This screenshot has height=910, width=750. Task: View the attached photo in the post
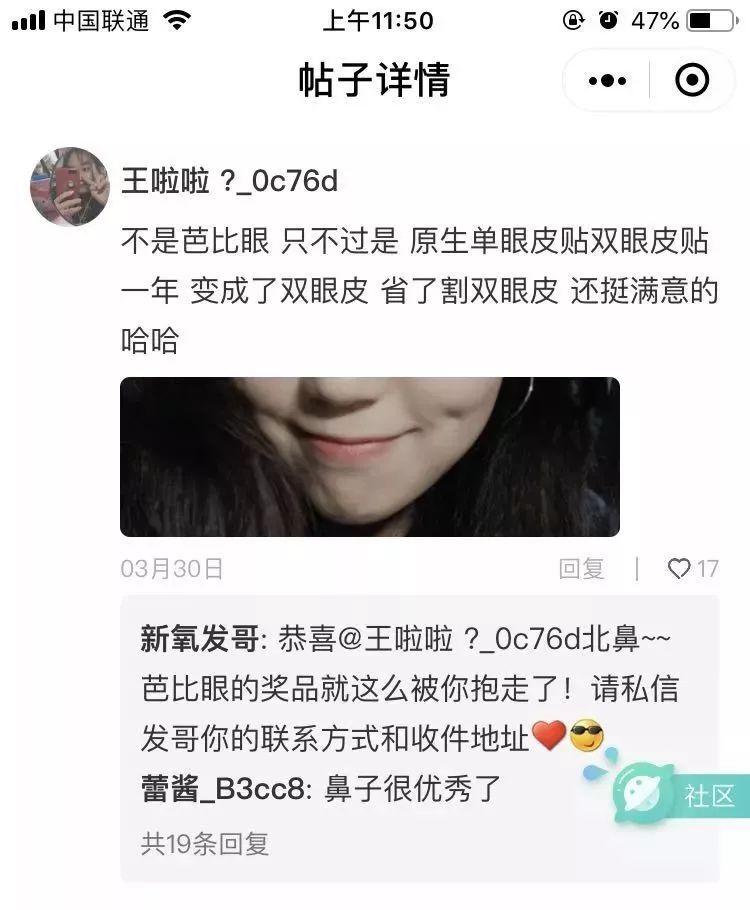click(369, 457)
